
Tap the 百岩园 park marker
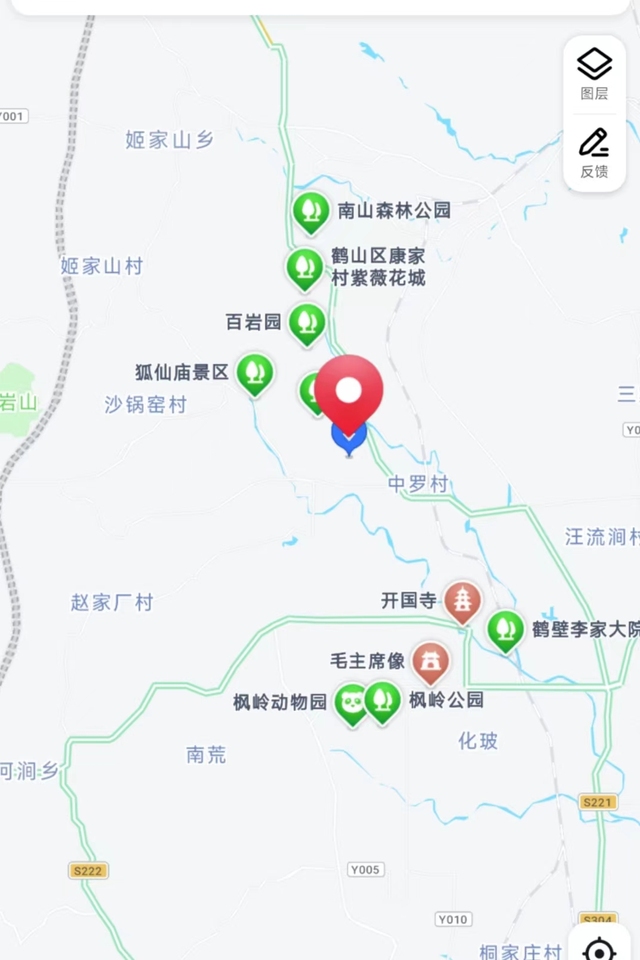(x=307, y=322)
